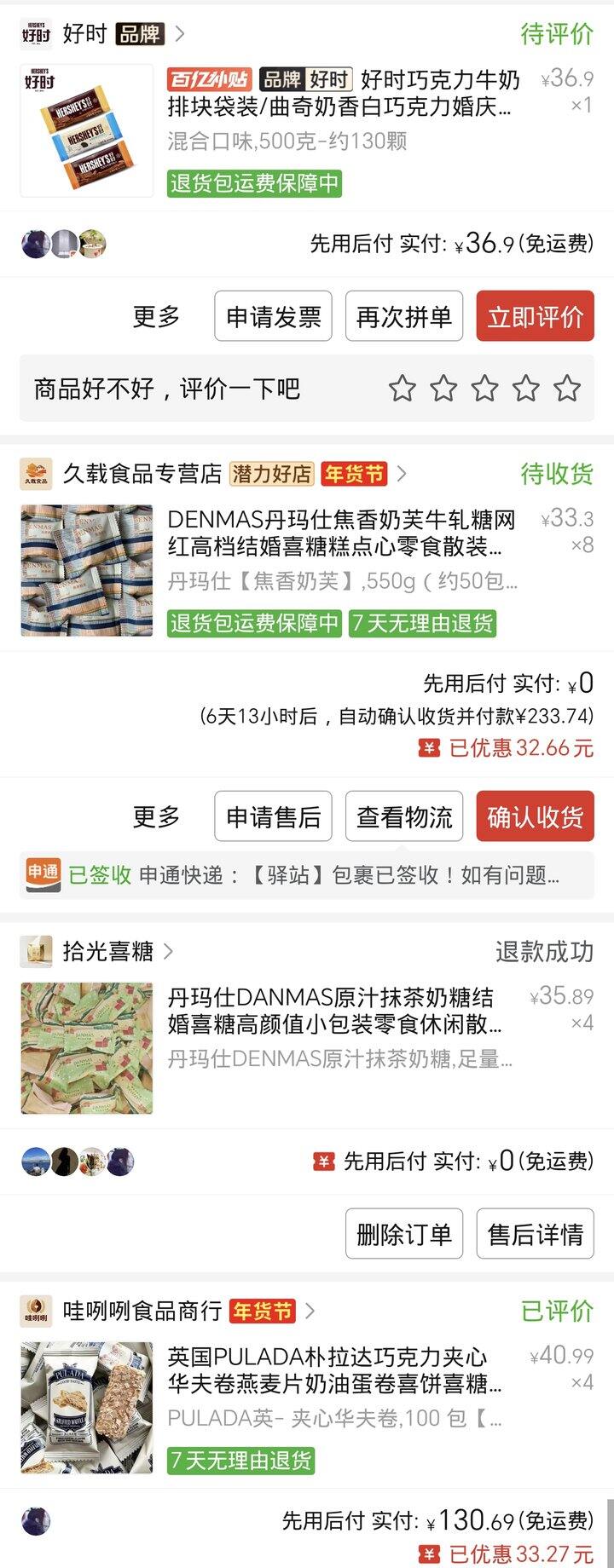Viewport: 614px width, 1568px height.
Task: Tap 售后详情 for the matcha candy order
Action: pyautogui.click(x=535, y=1233)
